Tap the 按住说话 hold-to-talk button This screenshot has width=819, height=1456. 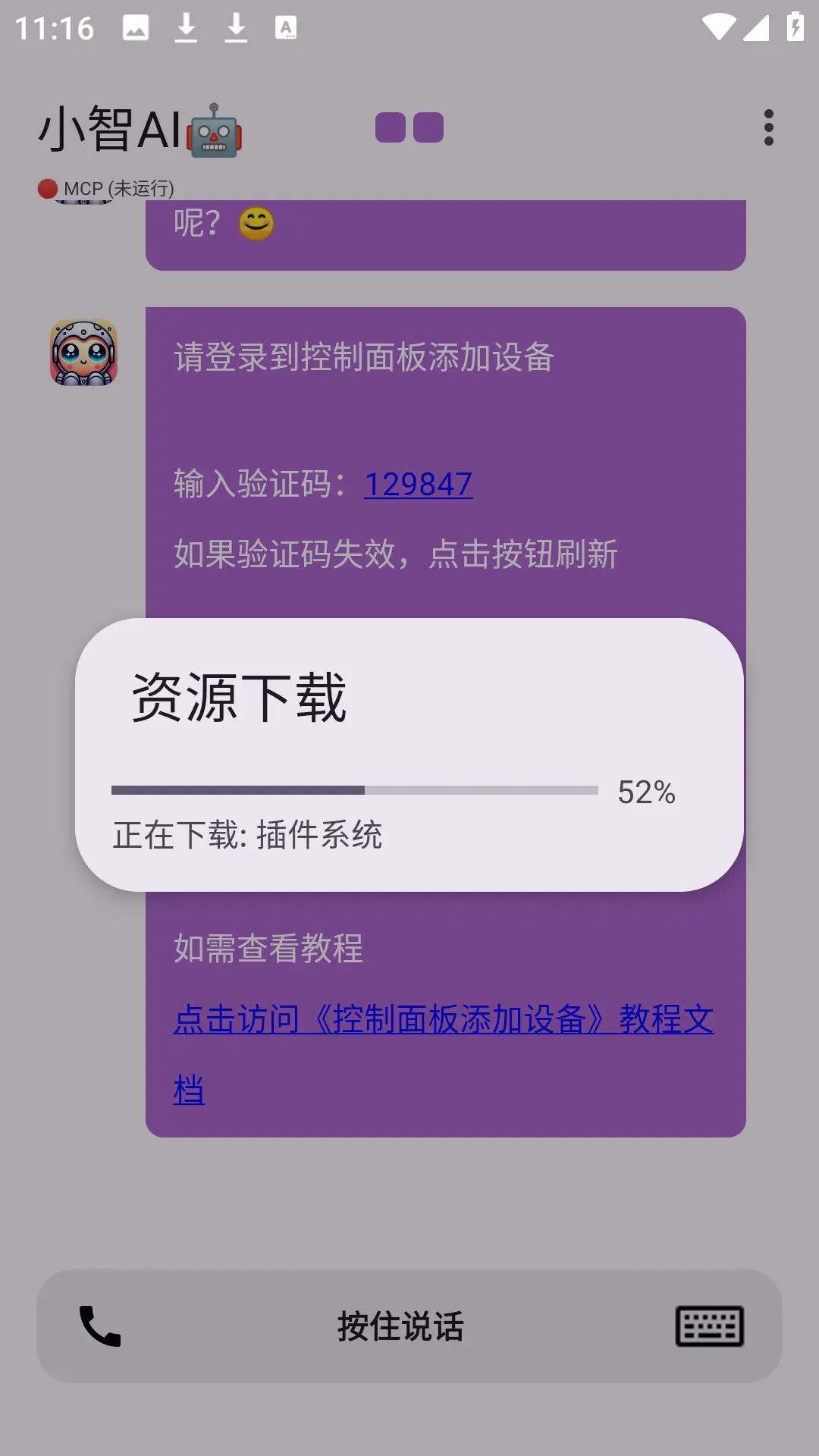400,1326
